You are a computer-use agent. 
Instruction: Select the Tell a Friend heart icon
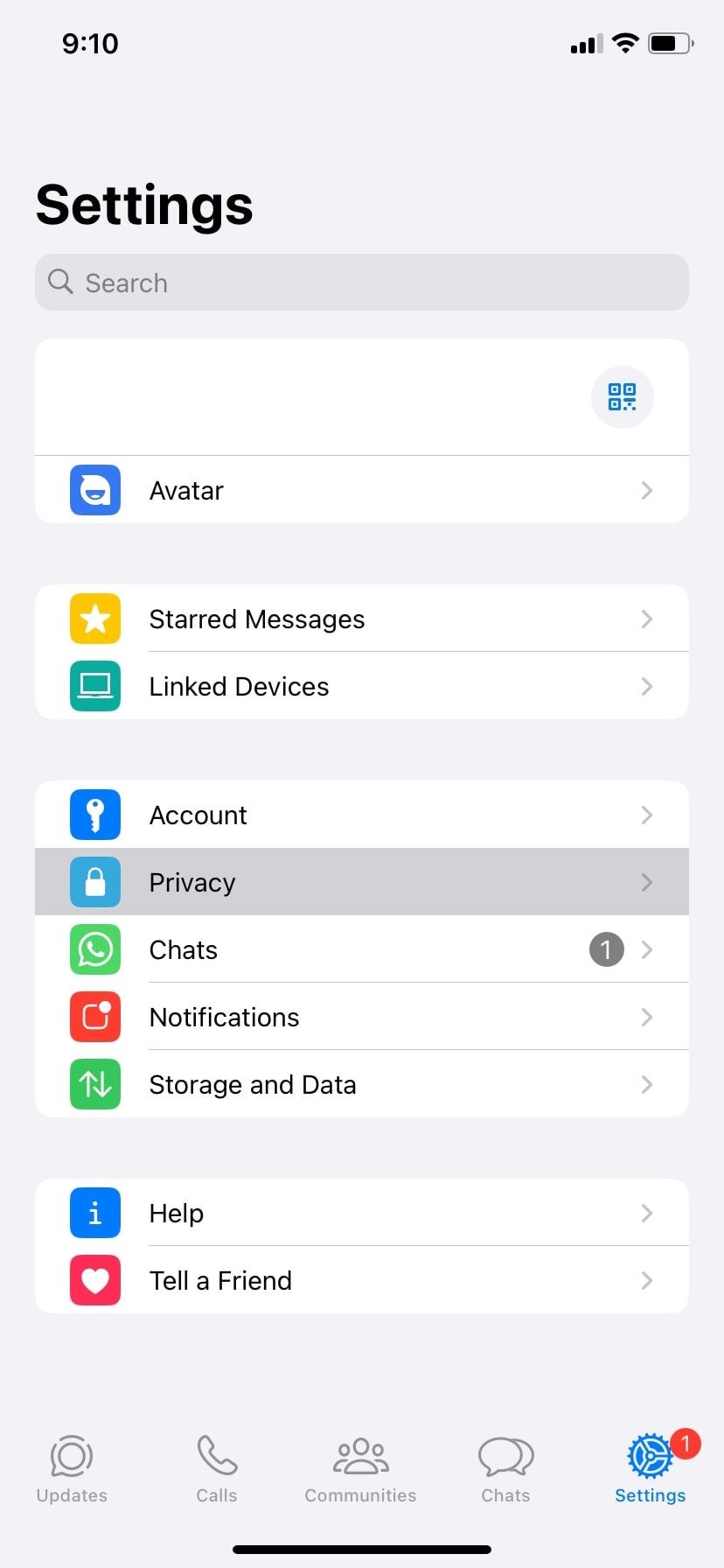point(94,1280)
